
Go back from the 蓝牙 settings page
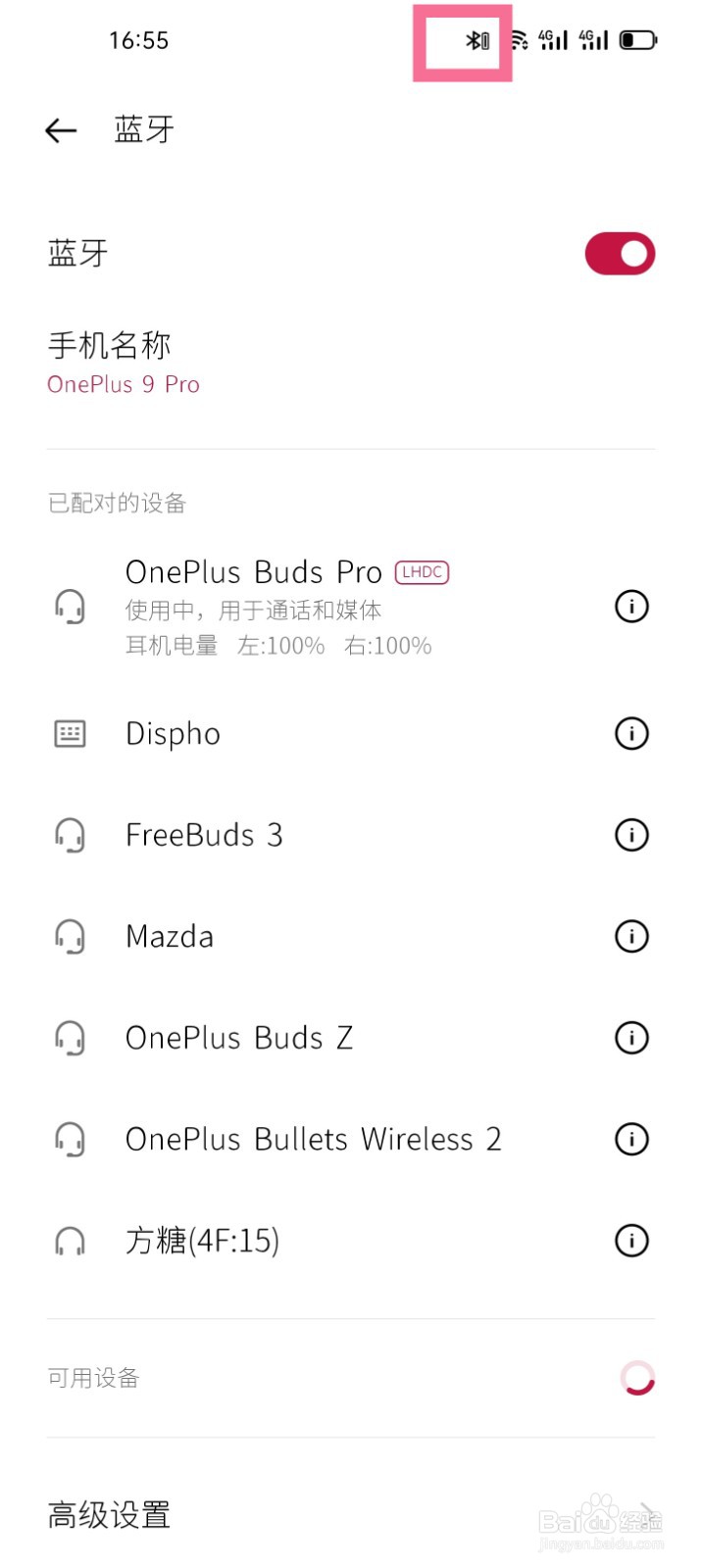pyautogui.click(x=61, y=130)
